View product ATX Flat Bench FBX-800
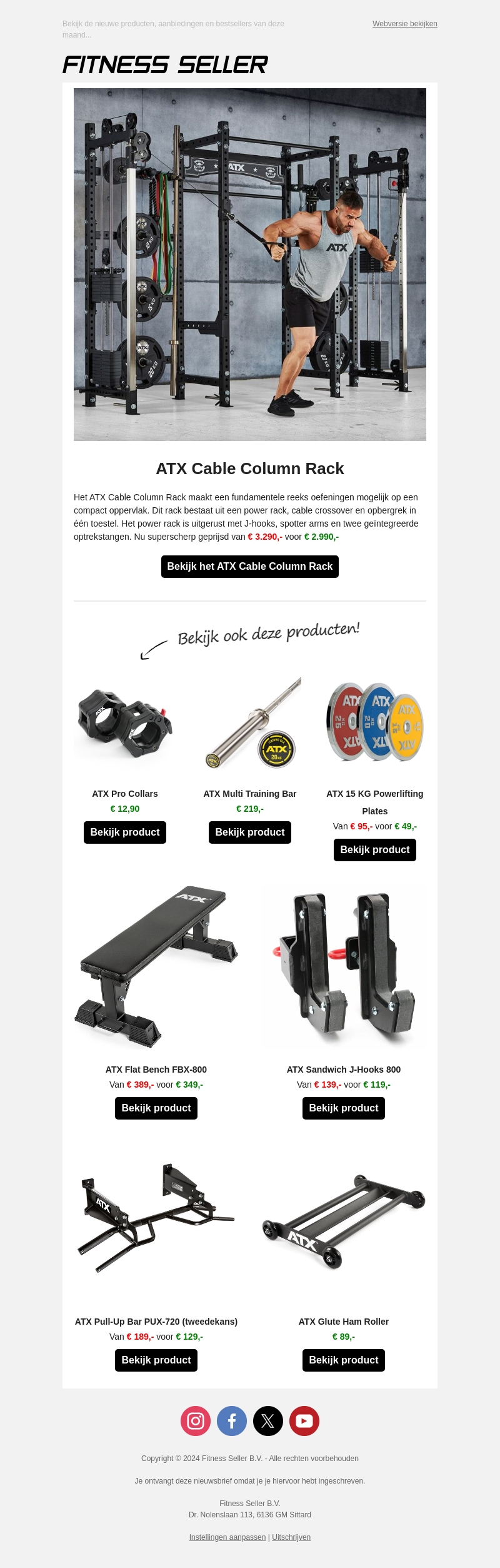Image resolution: width=500 pixels, height=1568 pixels. 156,1108
